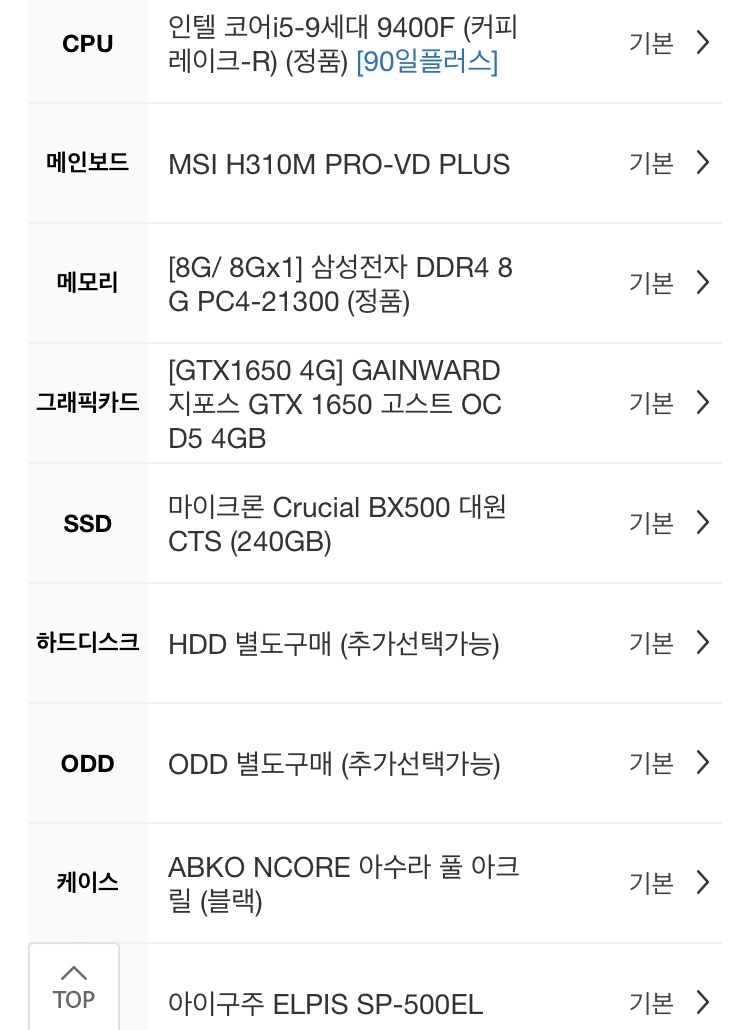Open the 하드디스크 row HDD 별도구매
The width and height of the screenshot is (750, 1030).
tap(375, 643)
